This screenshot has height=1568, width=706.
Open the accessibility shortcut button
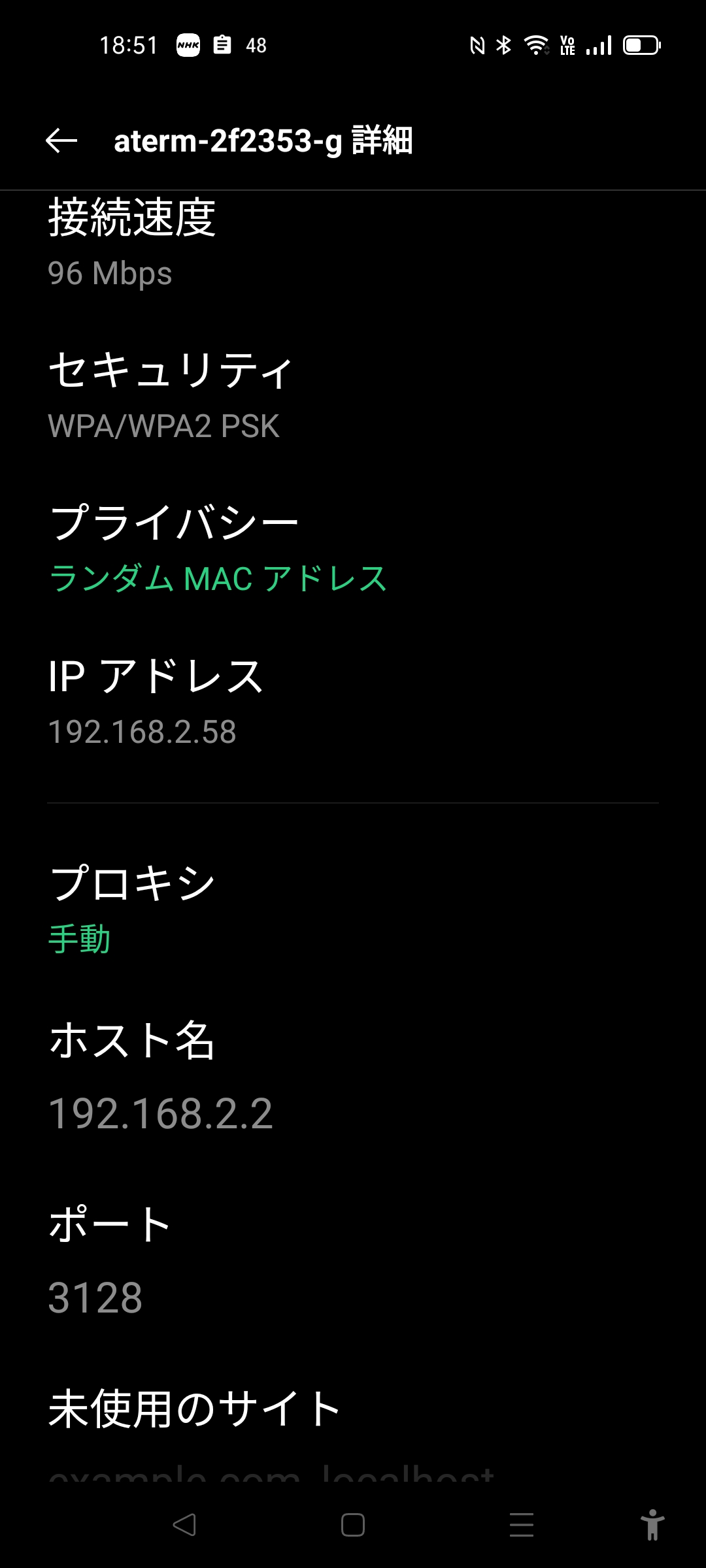652,1526
